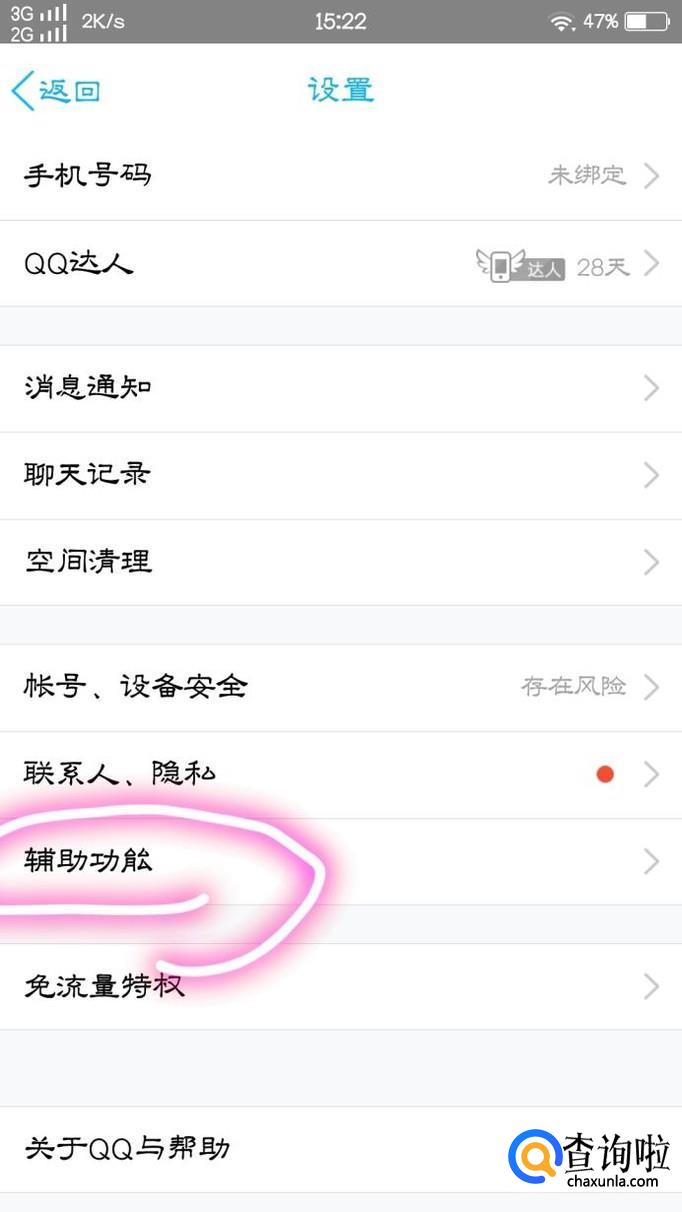682x1212 pixels.
Task: Go back using 返回 button
Action: [x=57, y=91]
